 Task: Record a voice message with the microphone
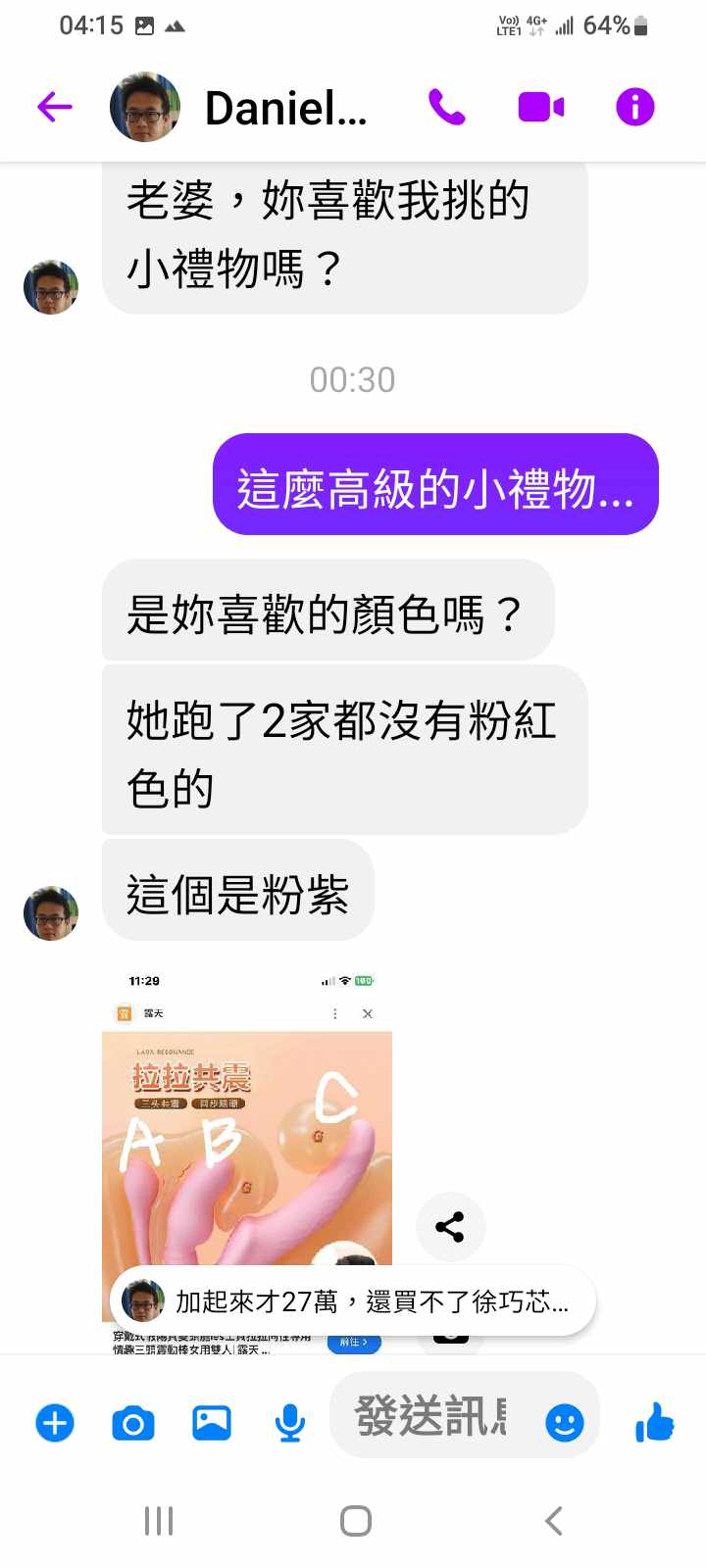coord(289,1423)
